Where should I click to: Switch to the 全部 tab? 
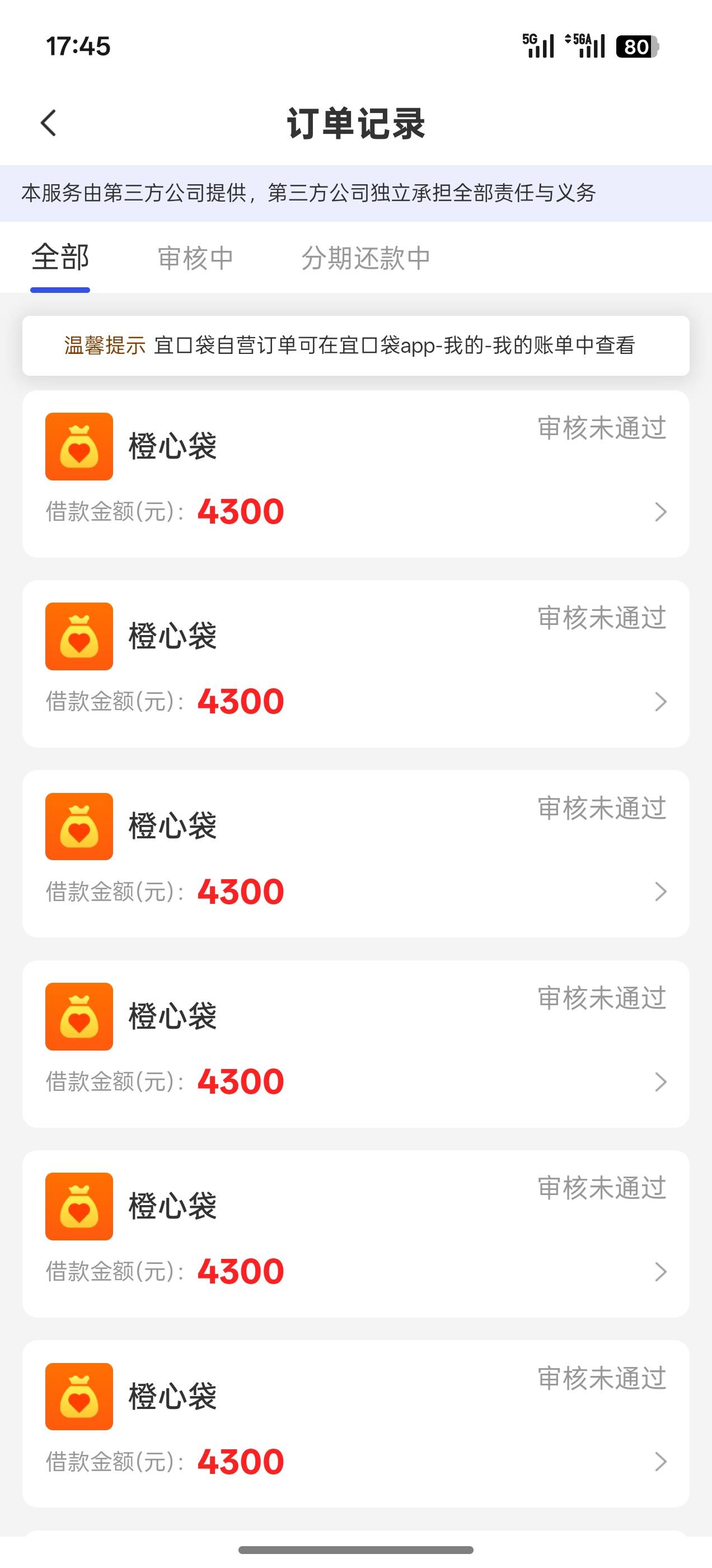tap(60, 258)
